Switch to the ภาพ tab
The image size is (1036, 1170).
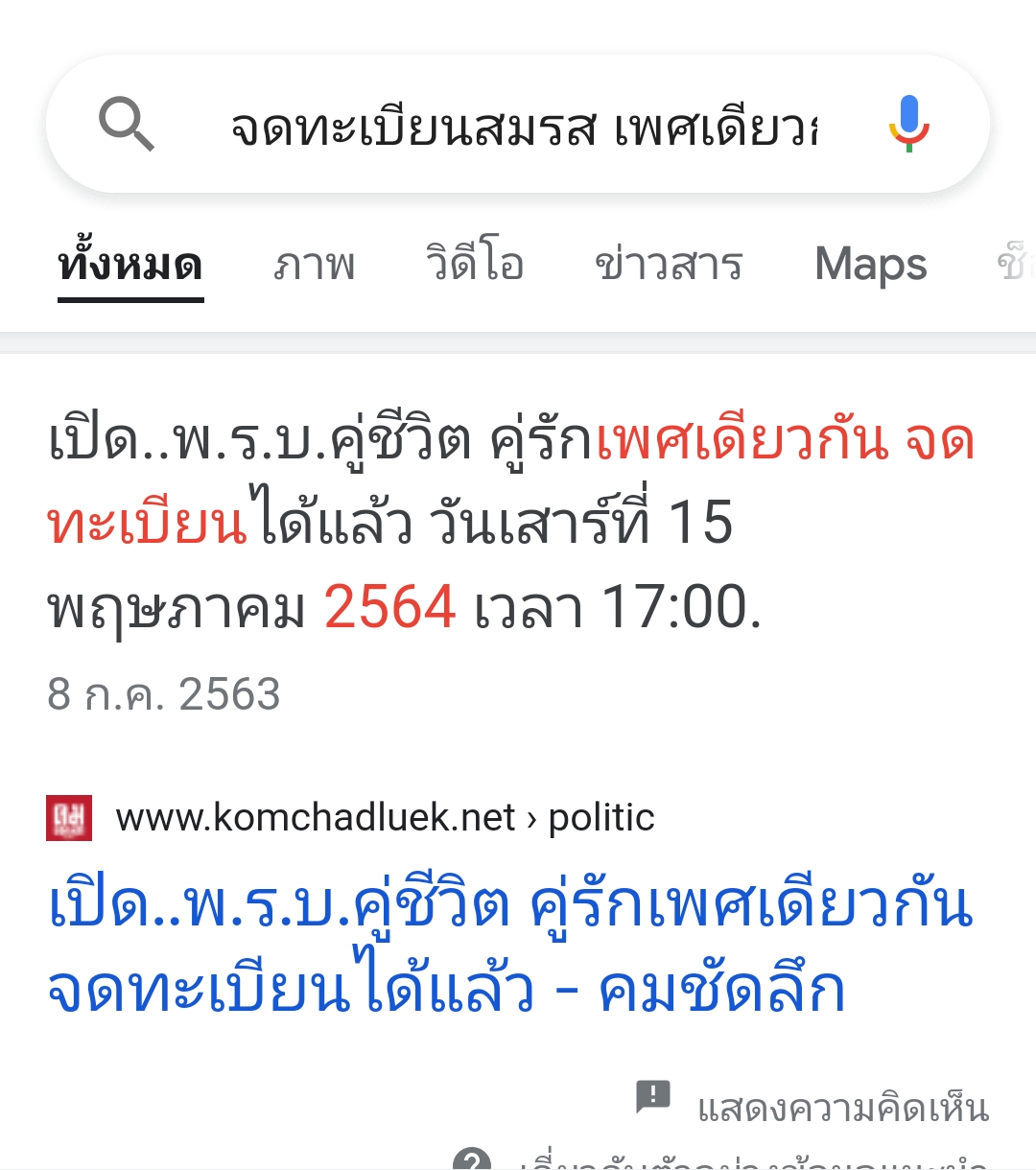315,265
